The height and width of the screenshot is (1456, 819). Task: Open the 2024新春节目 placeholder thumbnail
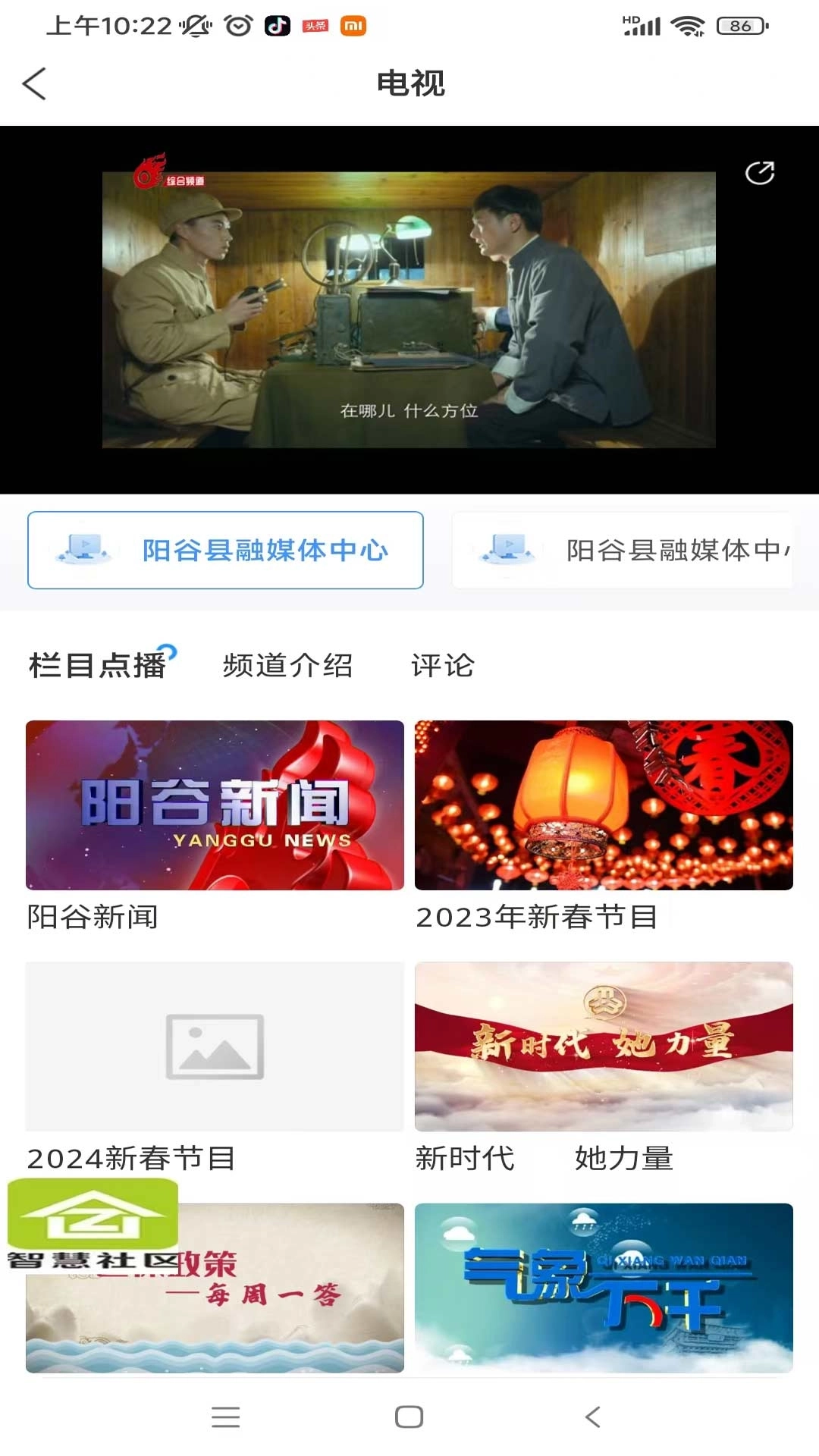(x=215, y=1046)
